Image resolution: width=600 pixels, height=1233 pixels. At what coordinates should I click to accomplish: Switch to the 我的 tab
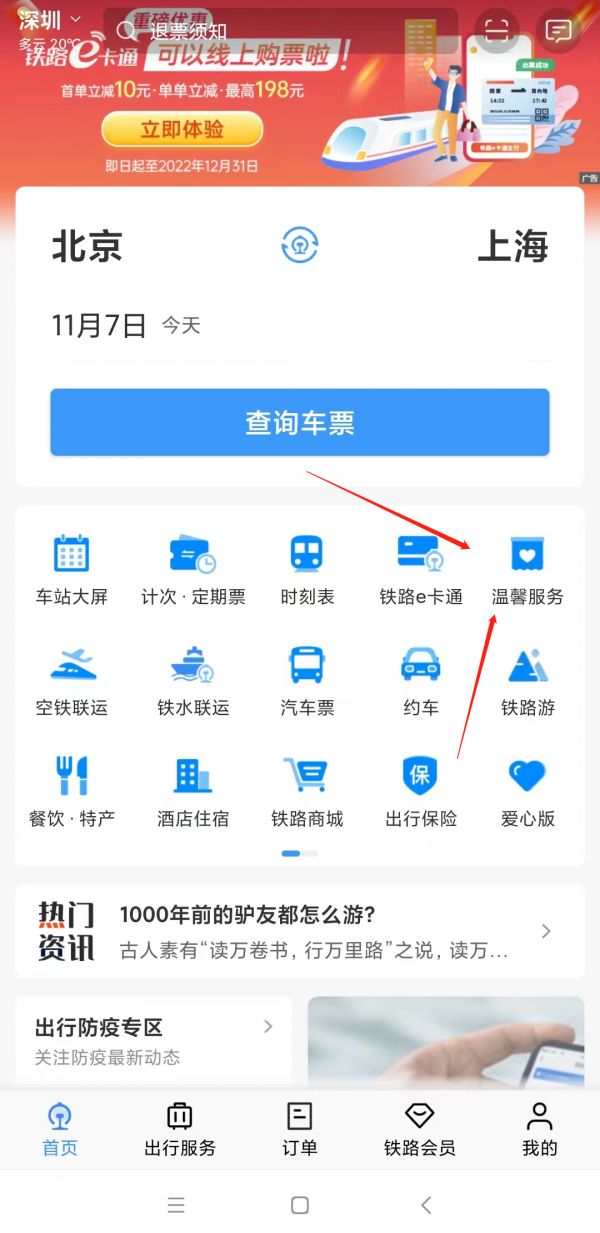tap(540, 1129)
